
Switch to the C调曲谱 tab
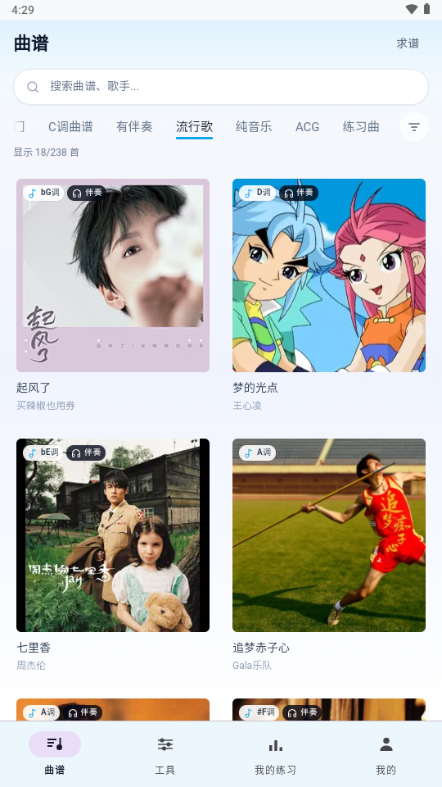(x=70, y=127)
